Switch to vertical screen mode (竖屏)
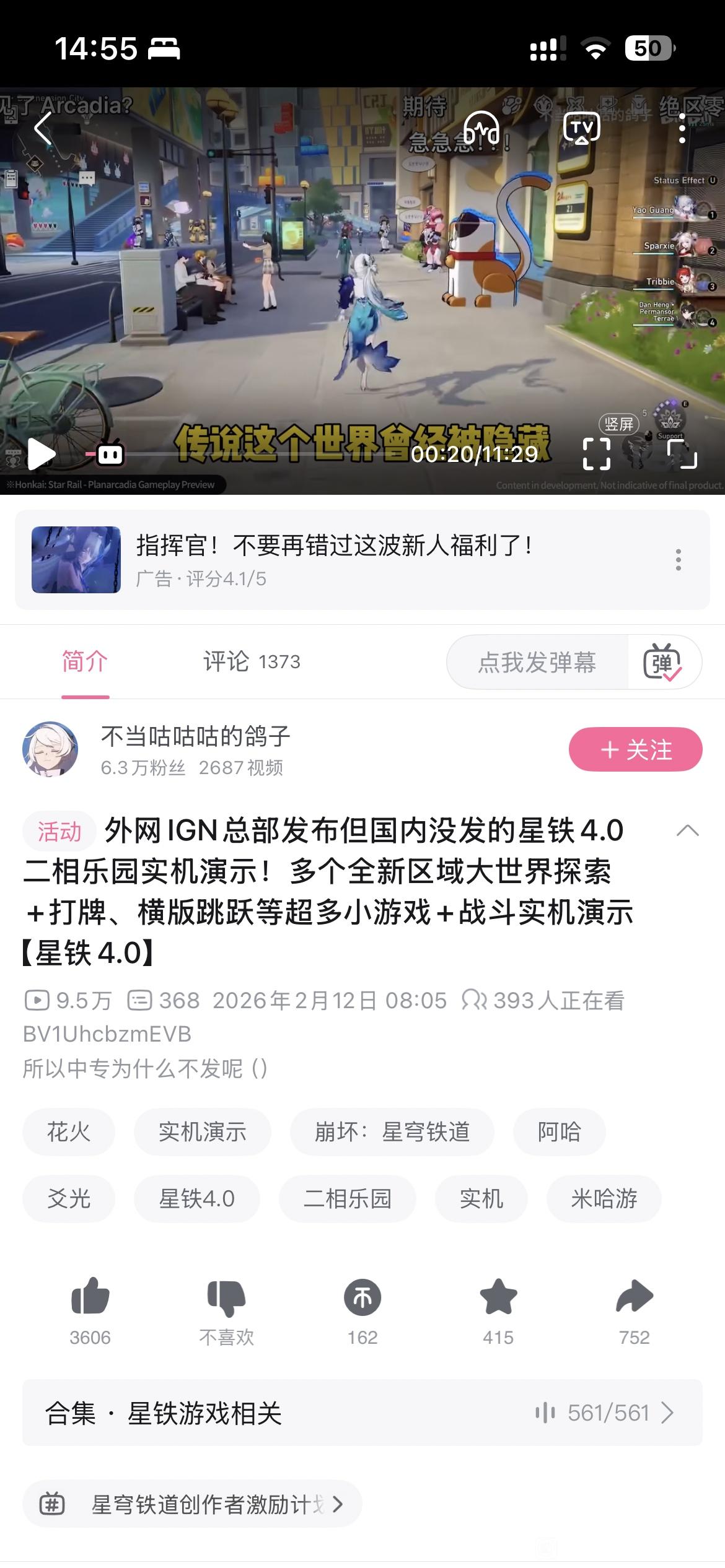 pos(618,424)
